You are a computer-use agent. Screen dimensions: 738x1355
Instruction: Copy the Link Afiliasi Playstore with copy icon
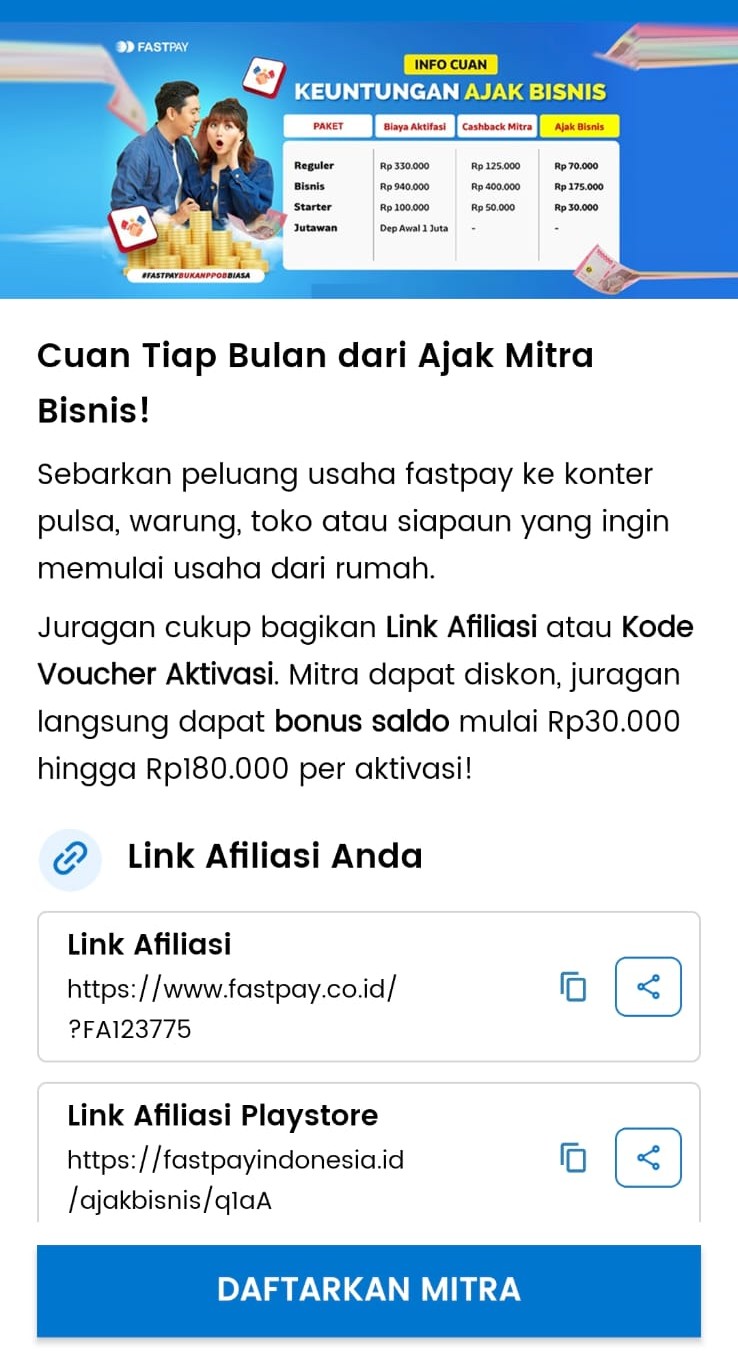pos(573,1157)
